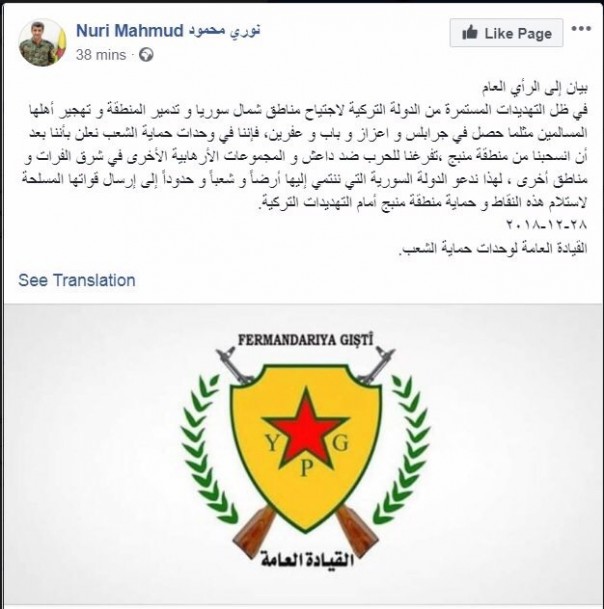Open the post's 38 mins timestamp
The image size is (604, 609).
click(x=98, y=54)
